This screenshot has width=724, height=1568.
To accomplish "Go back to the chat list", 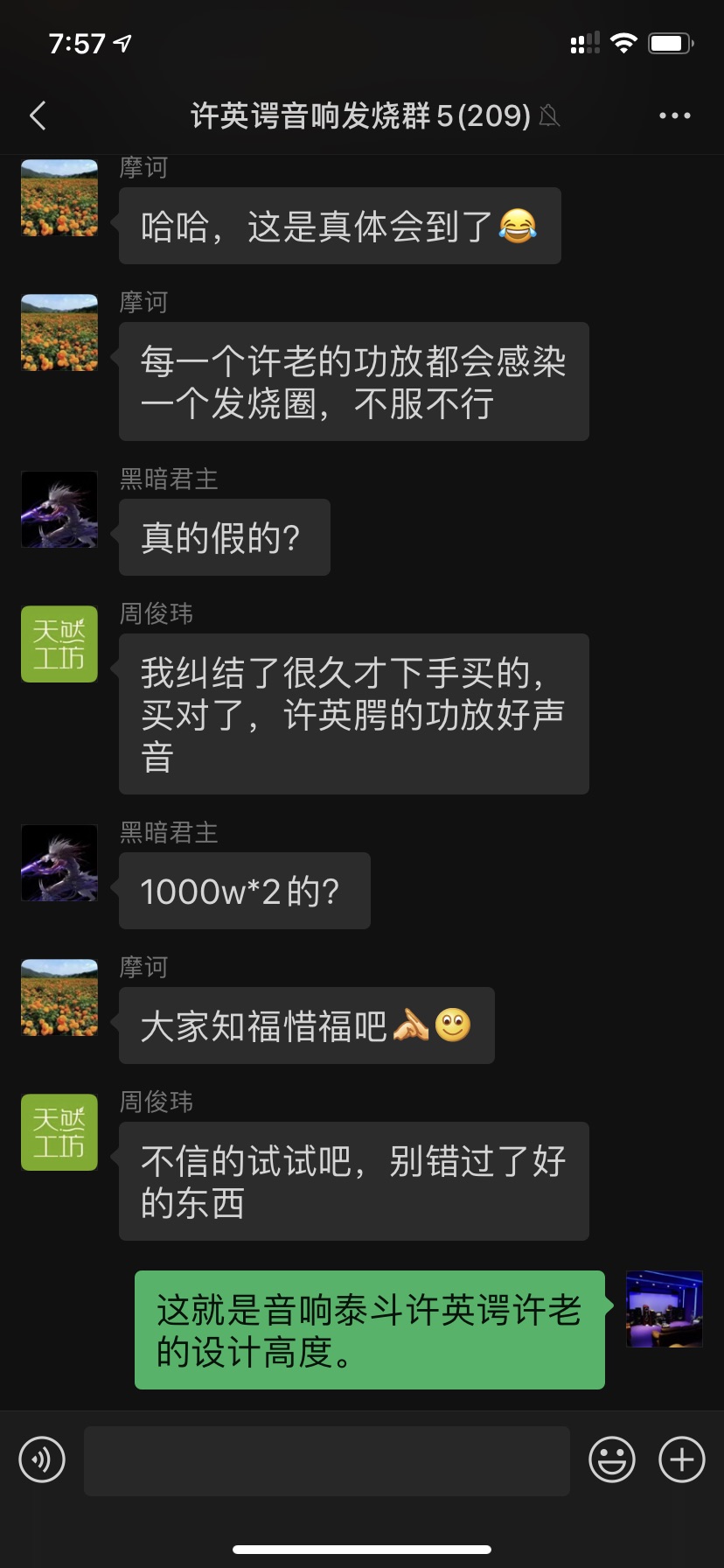I will pos(38,115).
